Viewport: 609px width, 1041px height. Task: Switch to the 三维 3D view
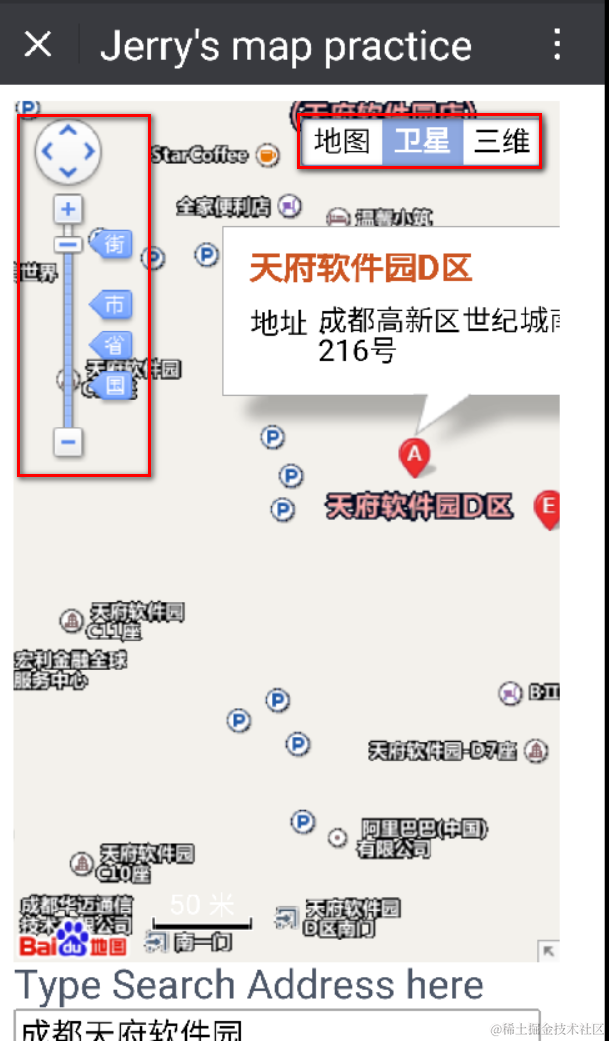click(502, 141)
